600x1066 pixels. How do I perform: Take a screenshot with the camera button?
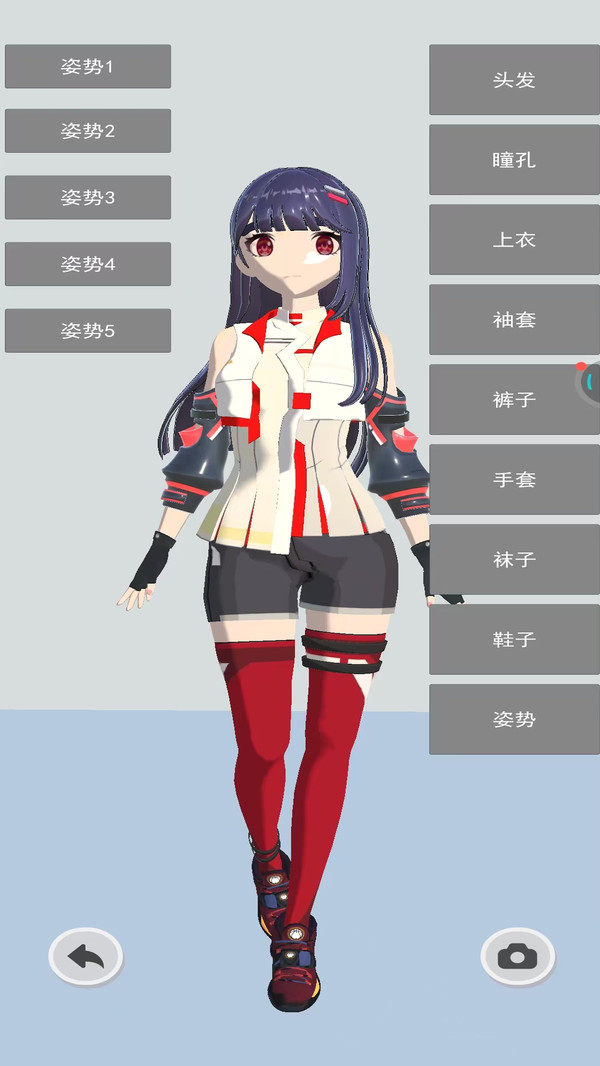pos(518,957)
